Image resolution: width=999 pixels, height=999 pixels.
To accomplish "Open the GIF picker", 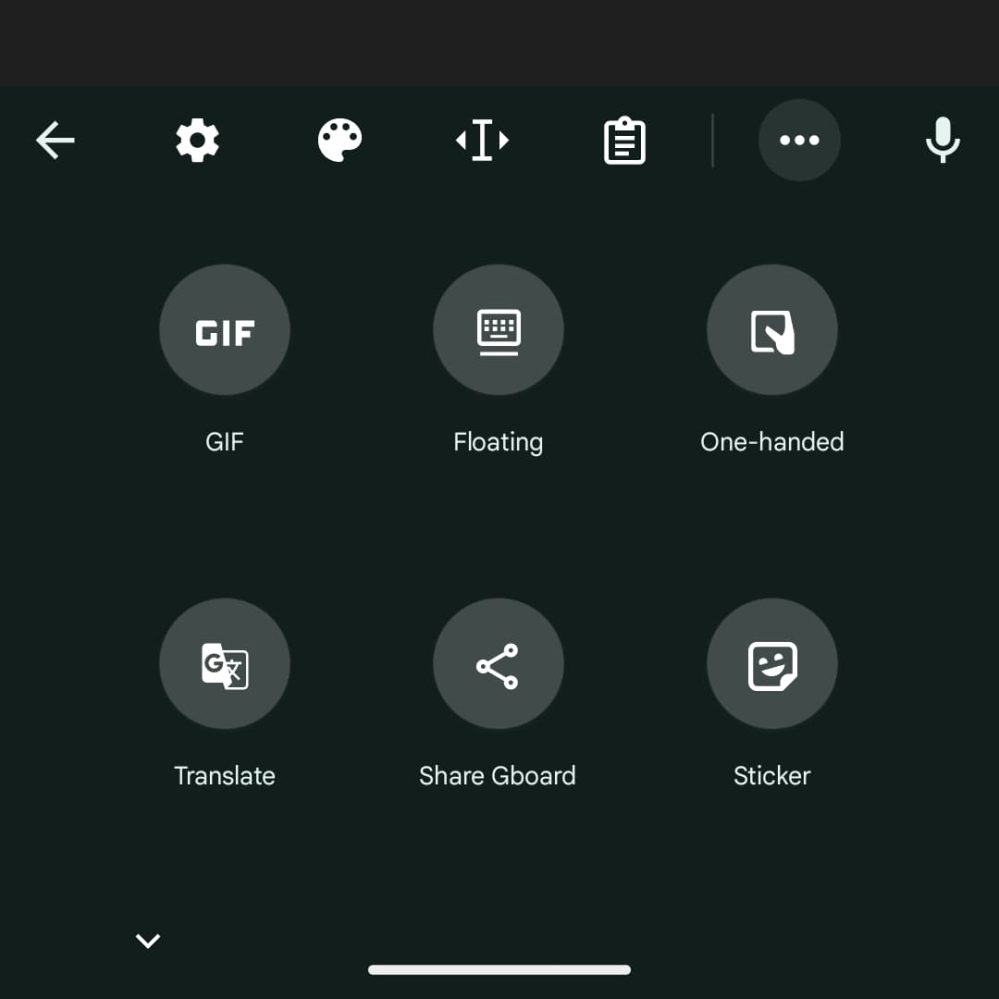I will [x=224, y=331].
